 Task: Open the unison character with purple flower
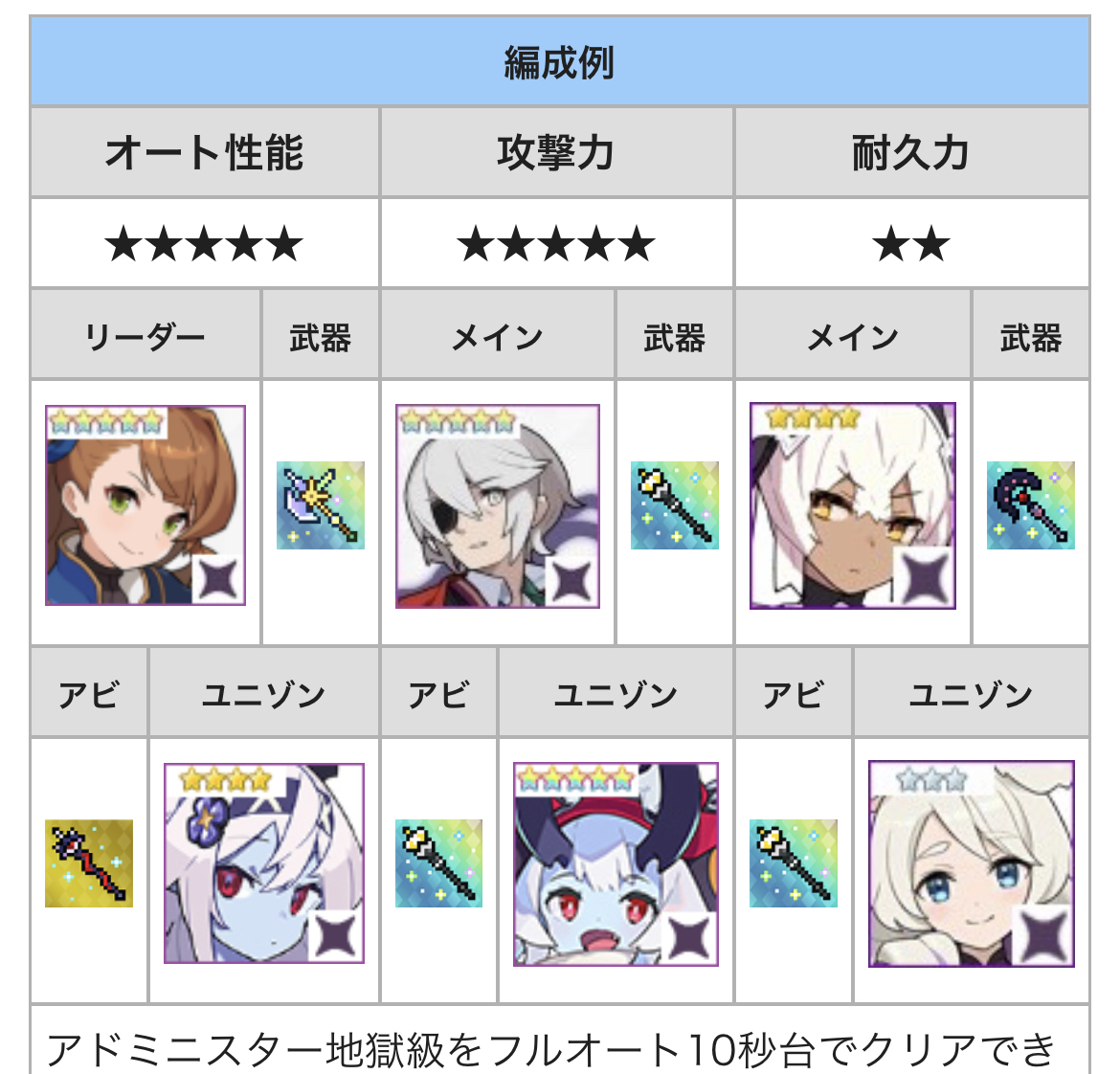pos(264,862)
